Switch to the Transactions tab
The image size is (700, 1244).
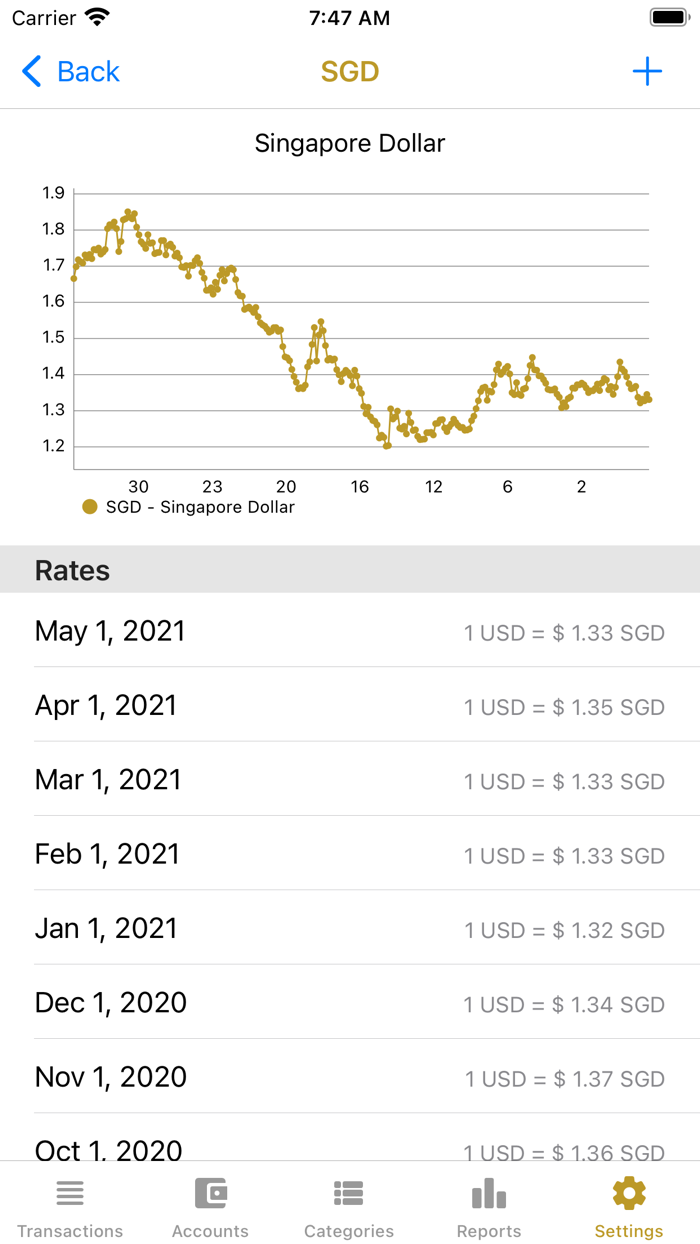(x=70, y=1207)
